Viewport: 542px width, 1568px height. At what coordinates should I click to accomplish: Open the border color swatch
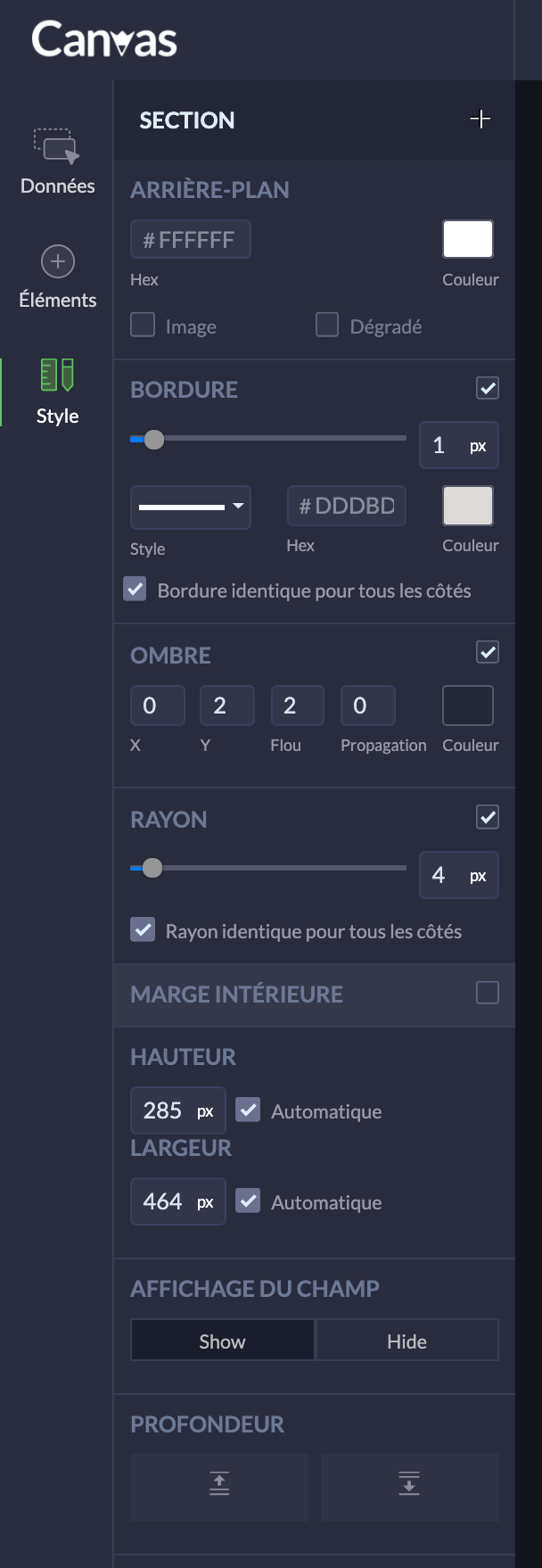468,506
